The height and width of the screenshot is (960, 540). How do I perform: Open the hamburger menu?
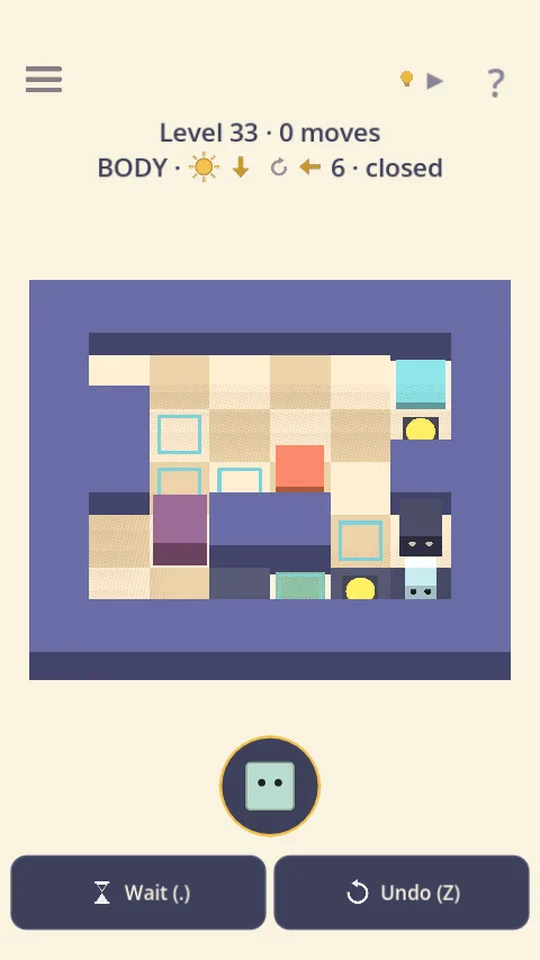pyautogui.click(x=43, y=79)
